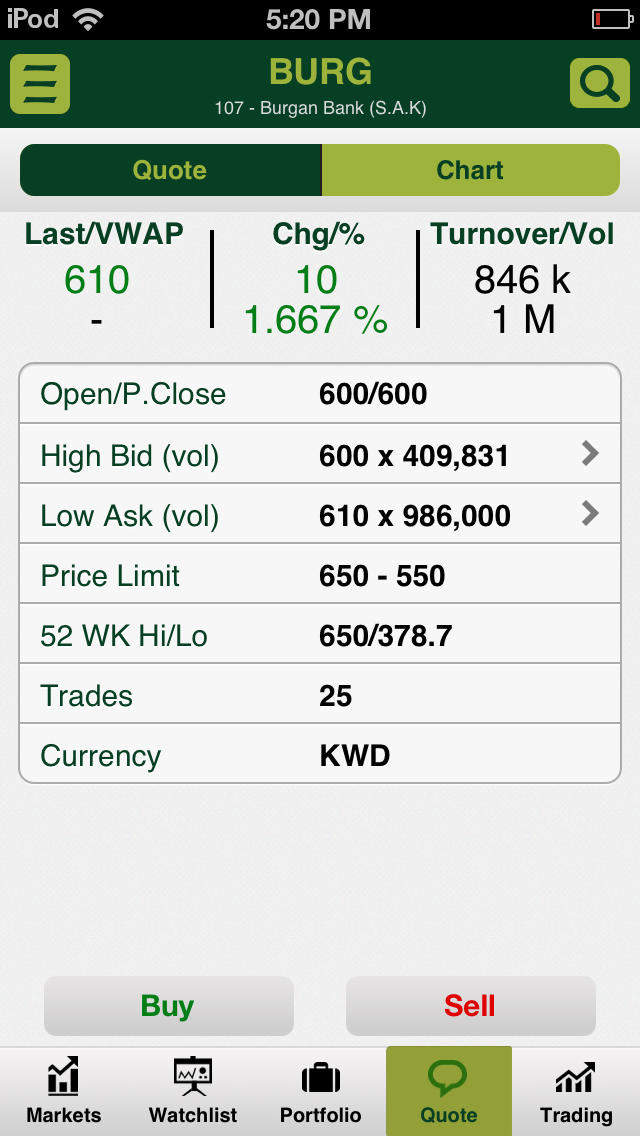The image size is (640, 1136).
Task: Select the Quote segment
Action: click(x=170, y=170)
